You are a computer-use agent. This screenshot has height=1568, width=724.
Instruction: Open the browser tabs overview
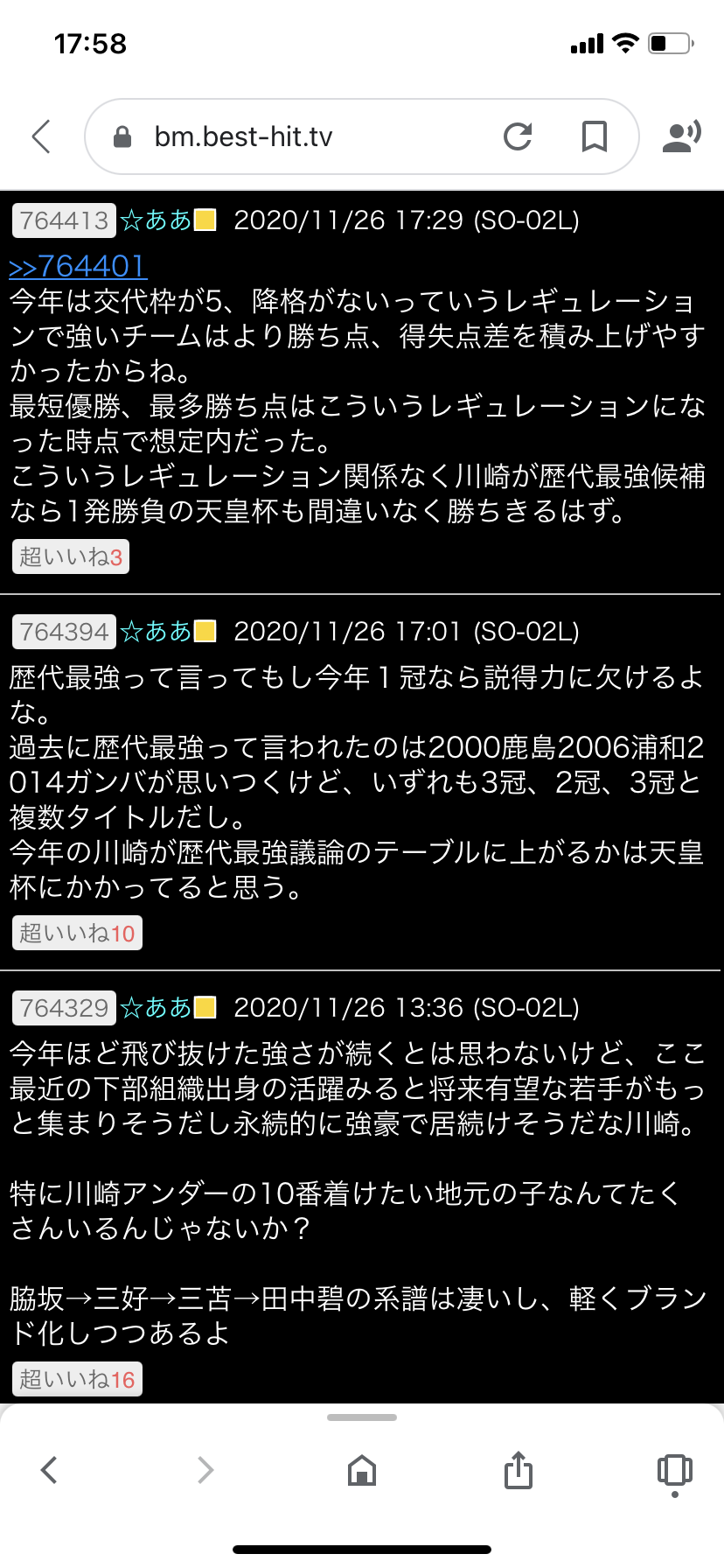click(x=674, y=1472)
